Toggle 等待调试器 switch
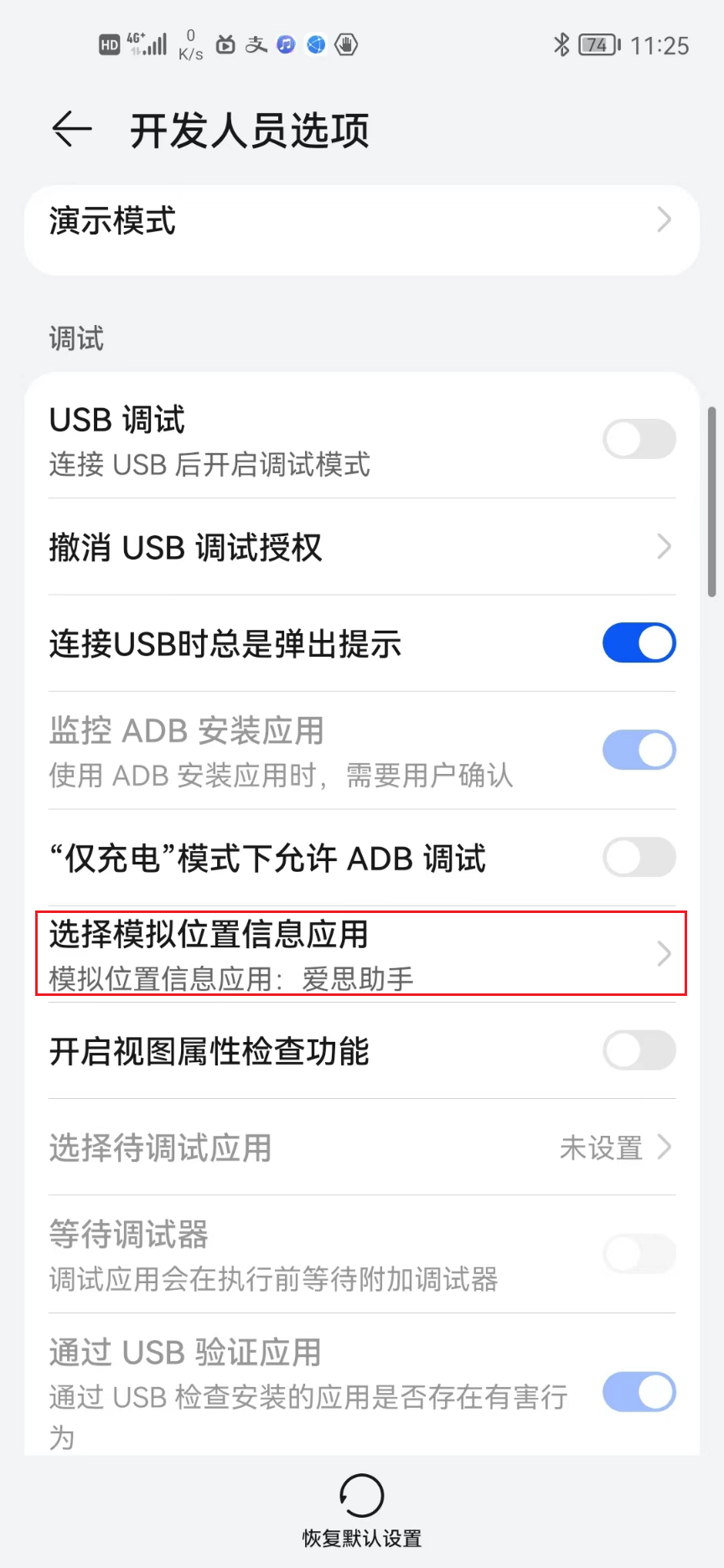 (x=639, y=1254)
